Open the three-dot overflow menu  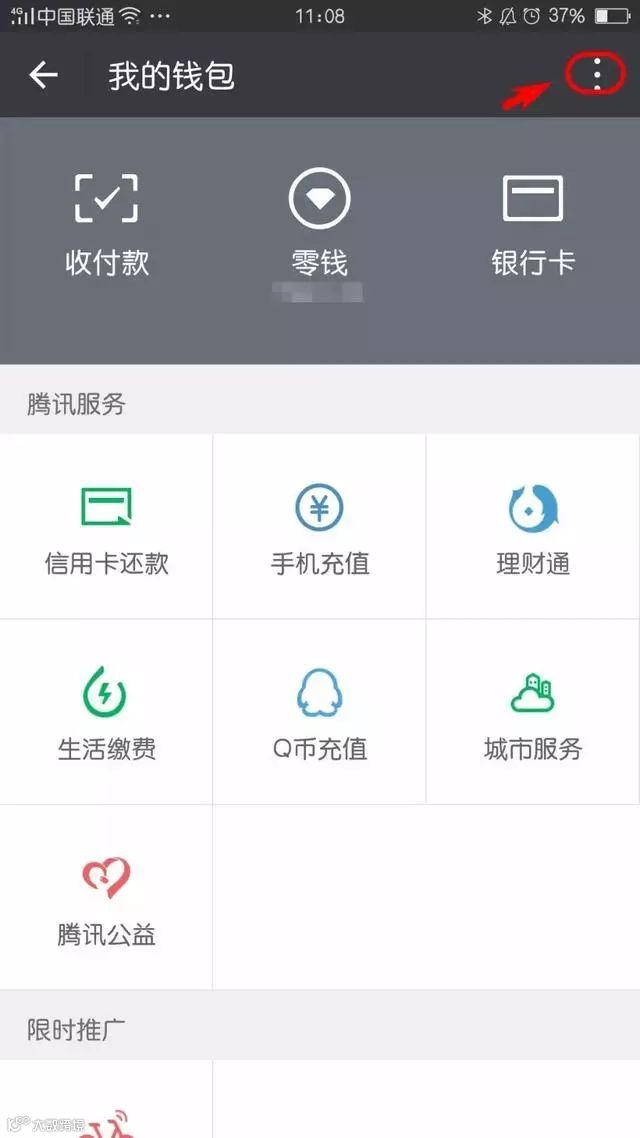[x=596, y=75]
